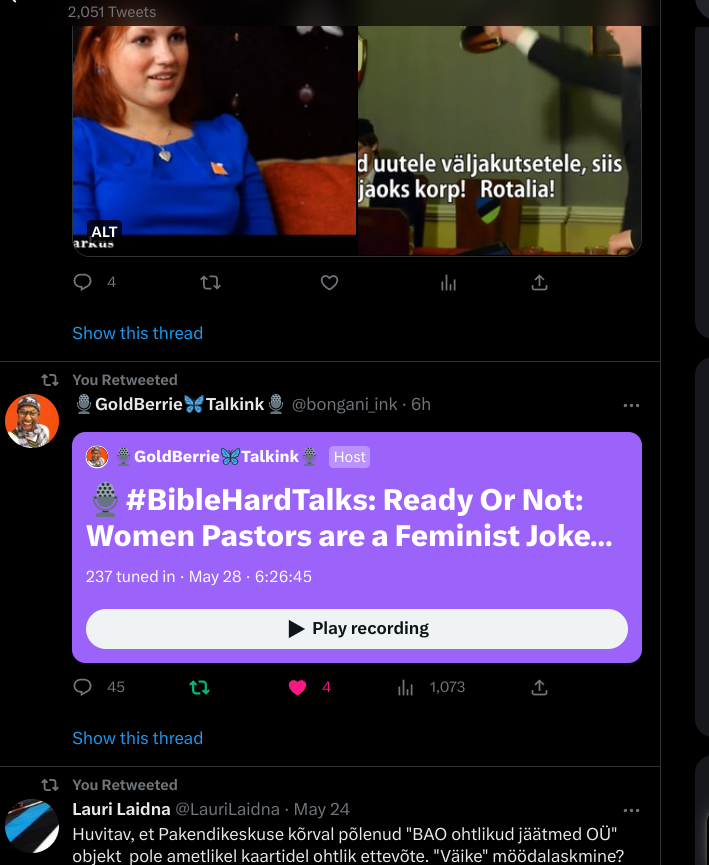The image size is (709, 865).
Task: Reply to the tweet with 4 comments
Action: (x=83, y=283)
